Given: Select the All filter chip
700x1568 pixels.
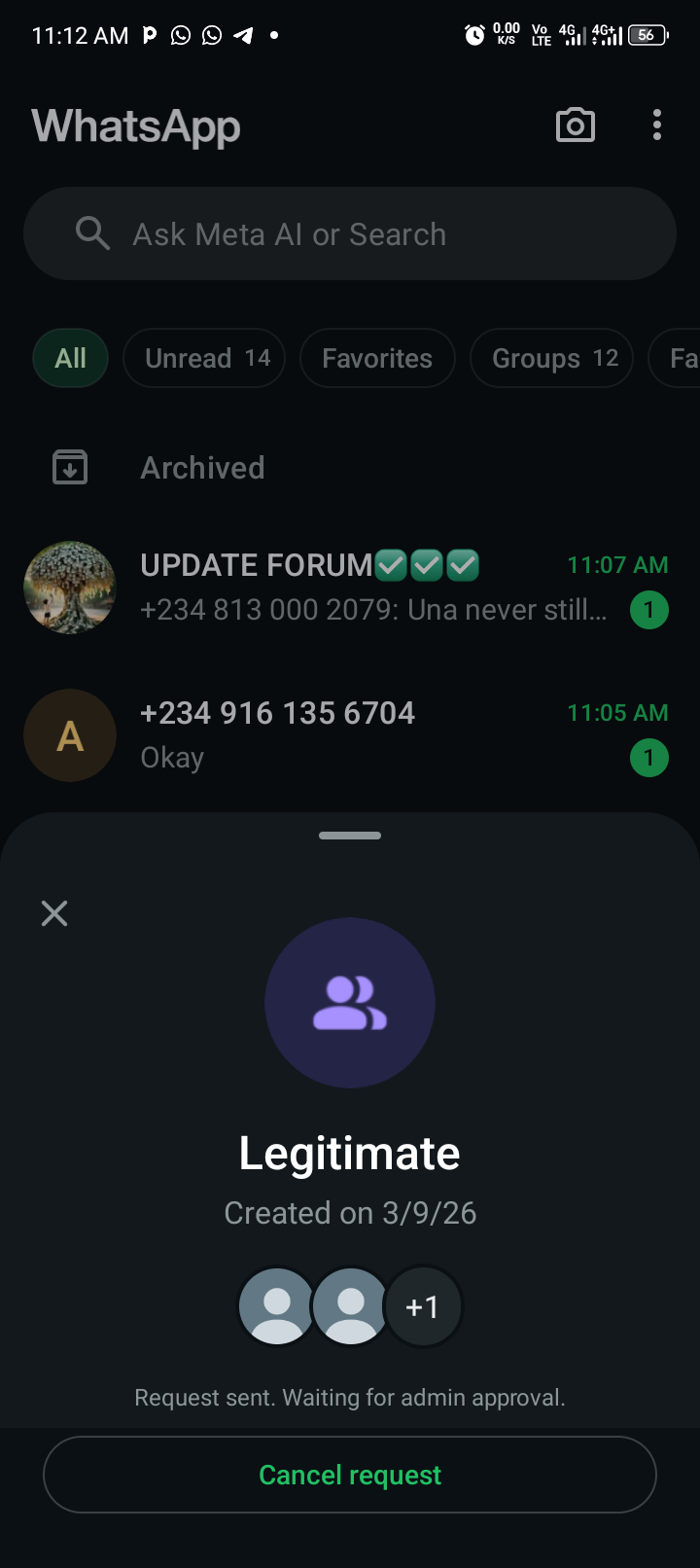Looking at the screenshot, I should coord(70,358).
